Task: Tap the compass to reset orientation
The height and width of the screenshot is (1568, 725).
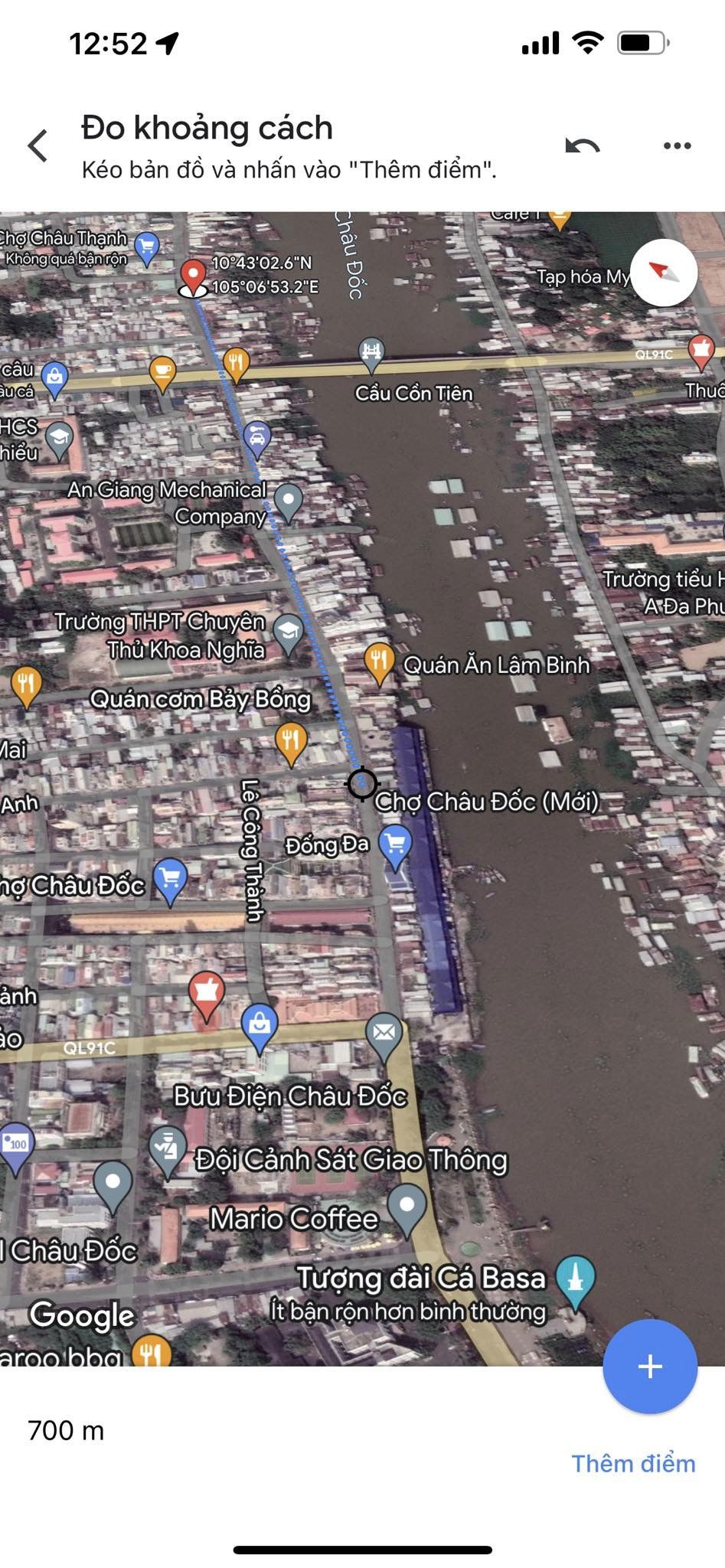Action: [x=664, y=272]
